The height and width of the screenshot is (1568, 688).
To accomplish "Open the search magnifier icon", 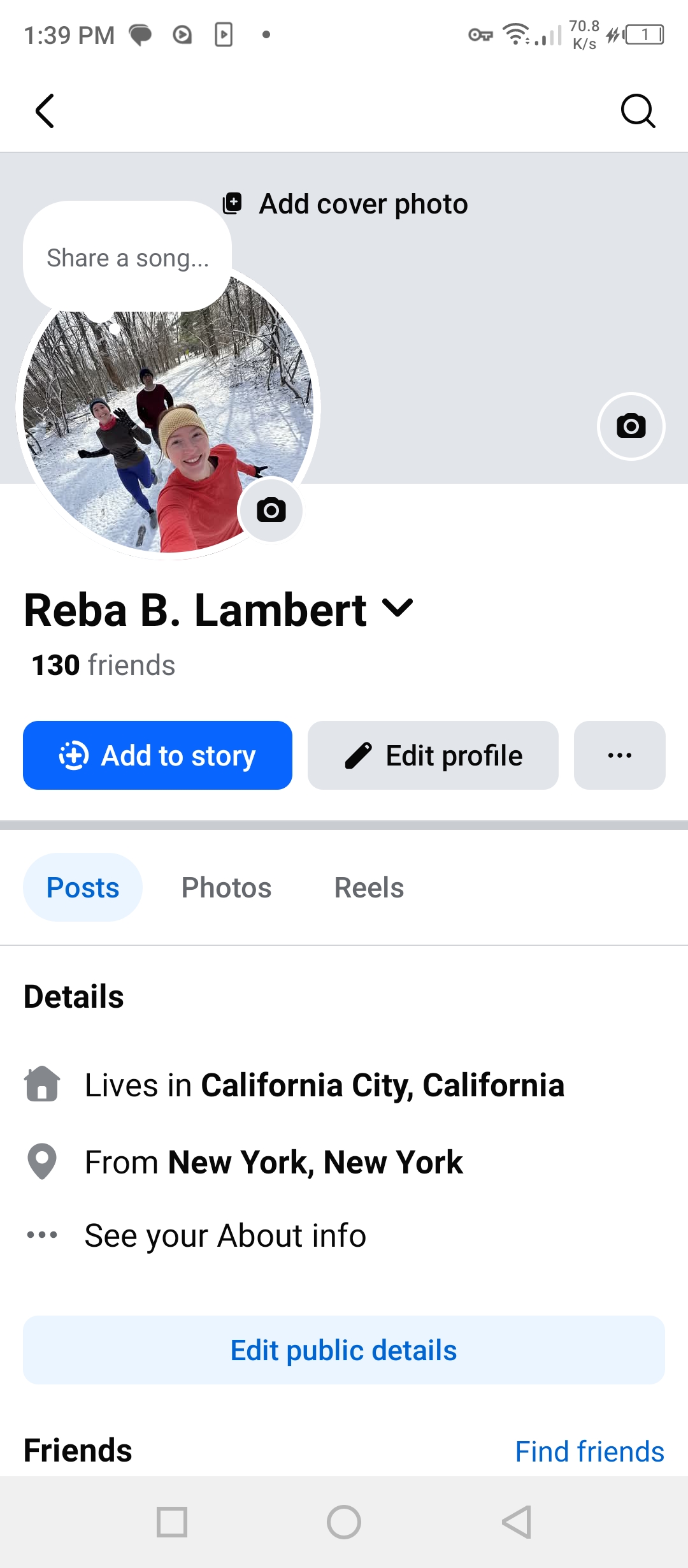I will pos(638,111).
